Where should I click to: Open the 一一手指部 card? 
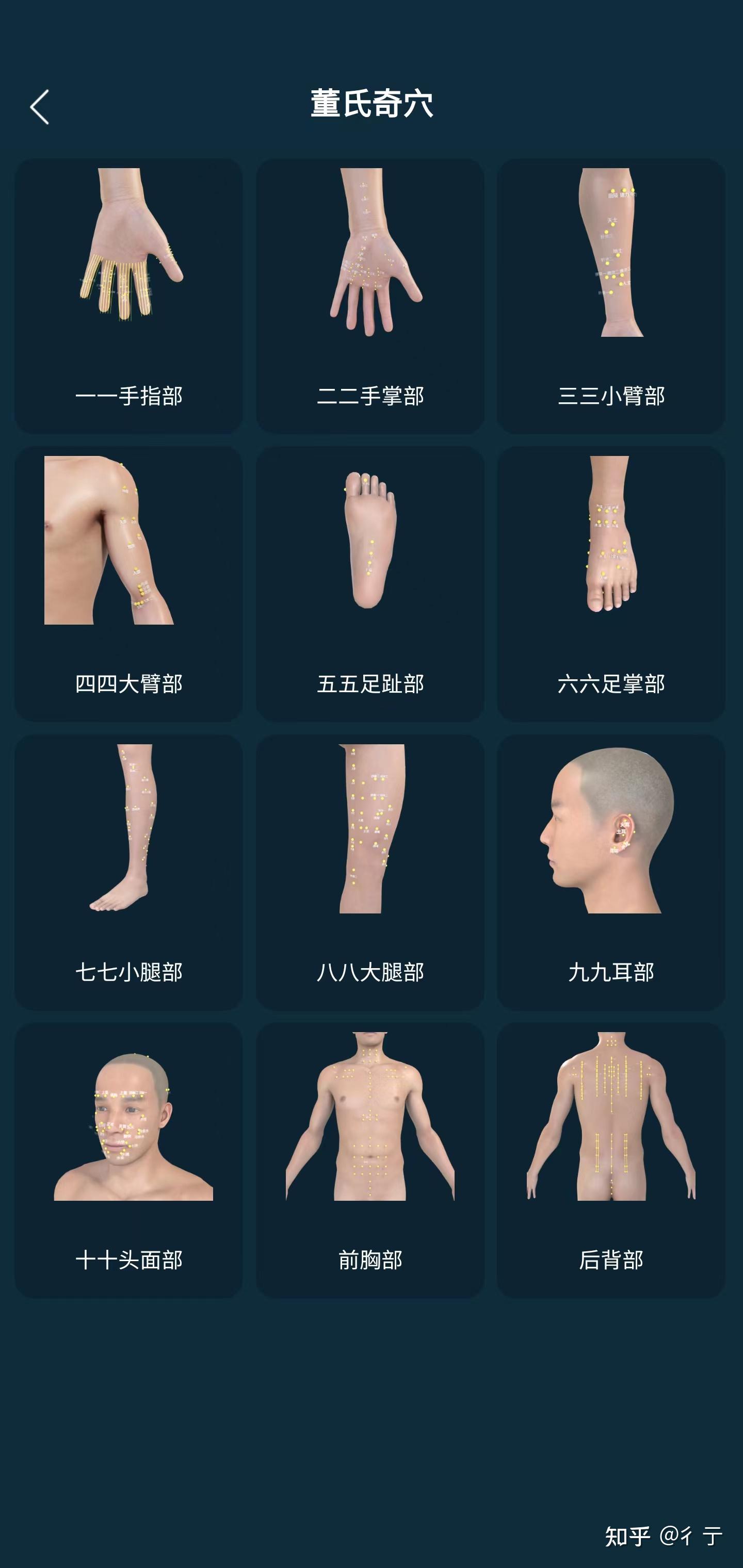(128, 297)
